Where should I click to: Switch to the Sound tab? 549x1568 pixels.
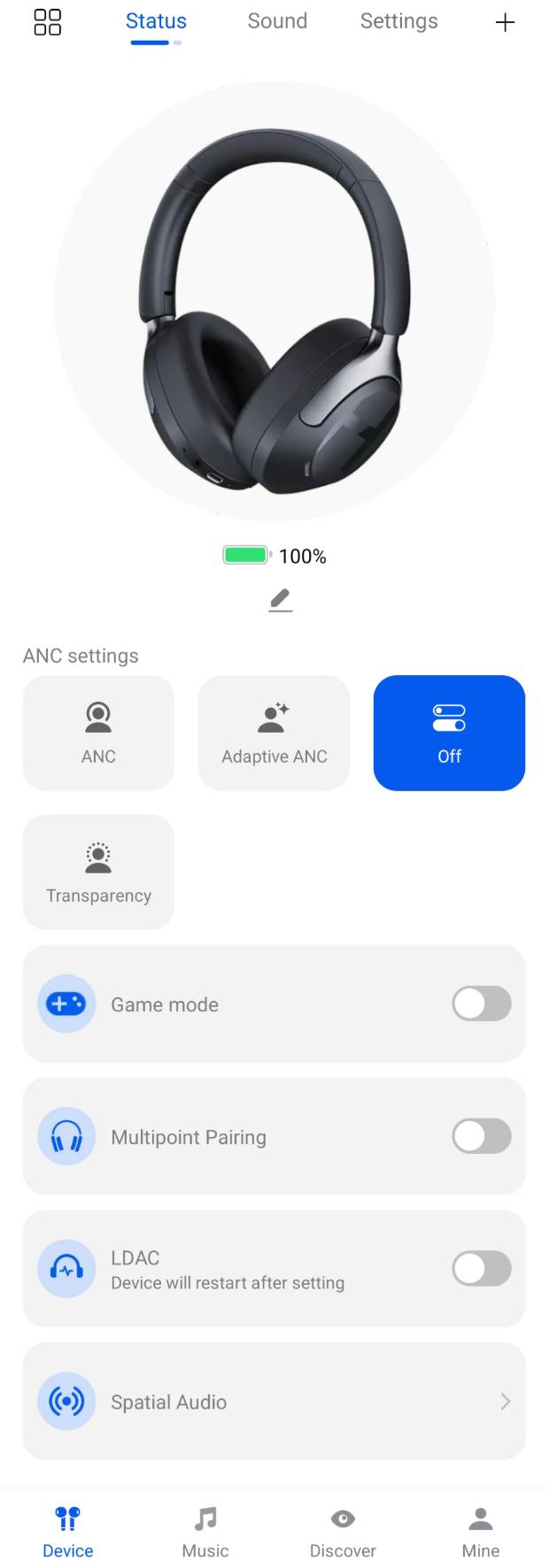tap(277, 21)
